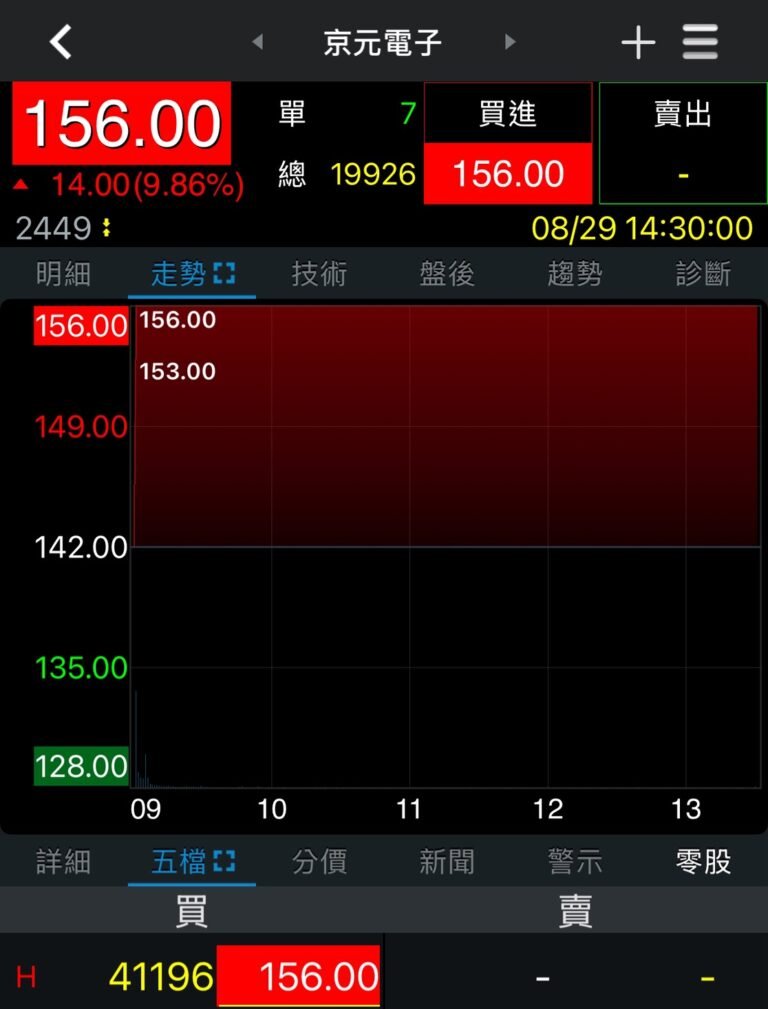
Task: Switch to the 零股 odd-lot tab
Action: pyautogui.click(x=703, y=861)
